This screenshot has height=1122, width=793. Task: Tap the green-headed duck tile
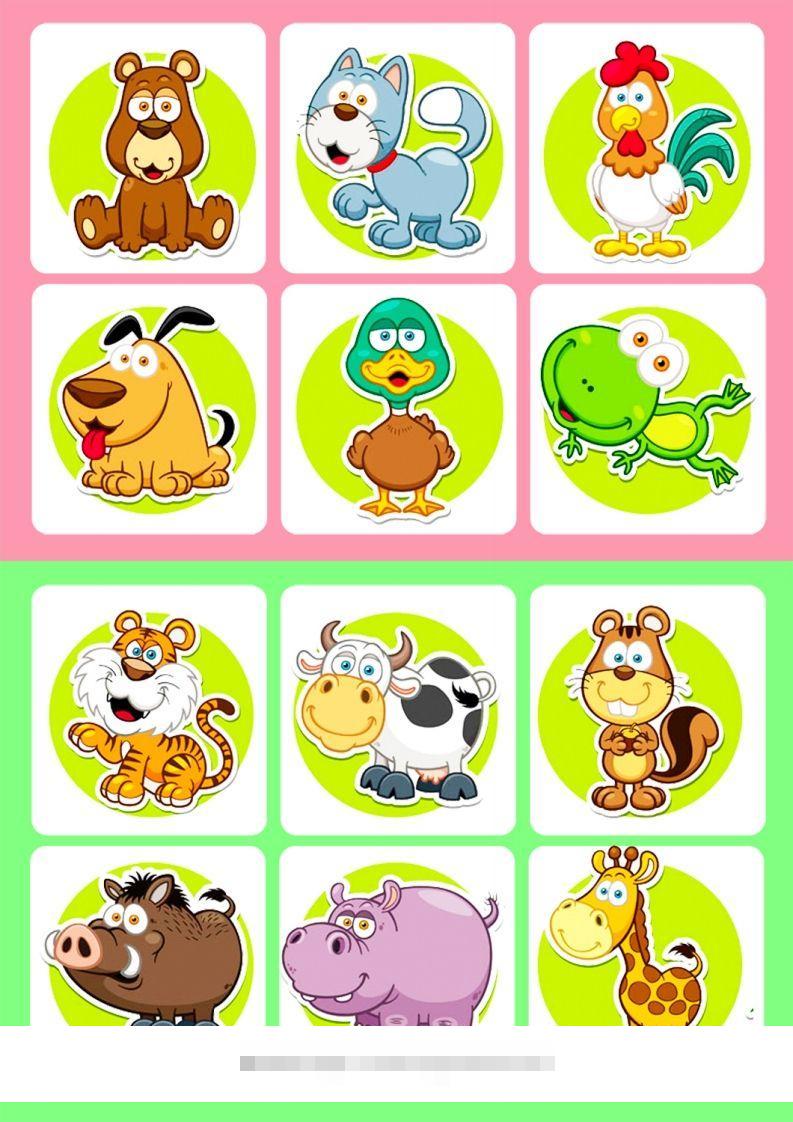398,409
